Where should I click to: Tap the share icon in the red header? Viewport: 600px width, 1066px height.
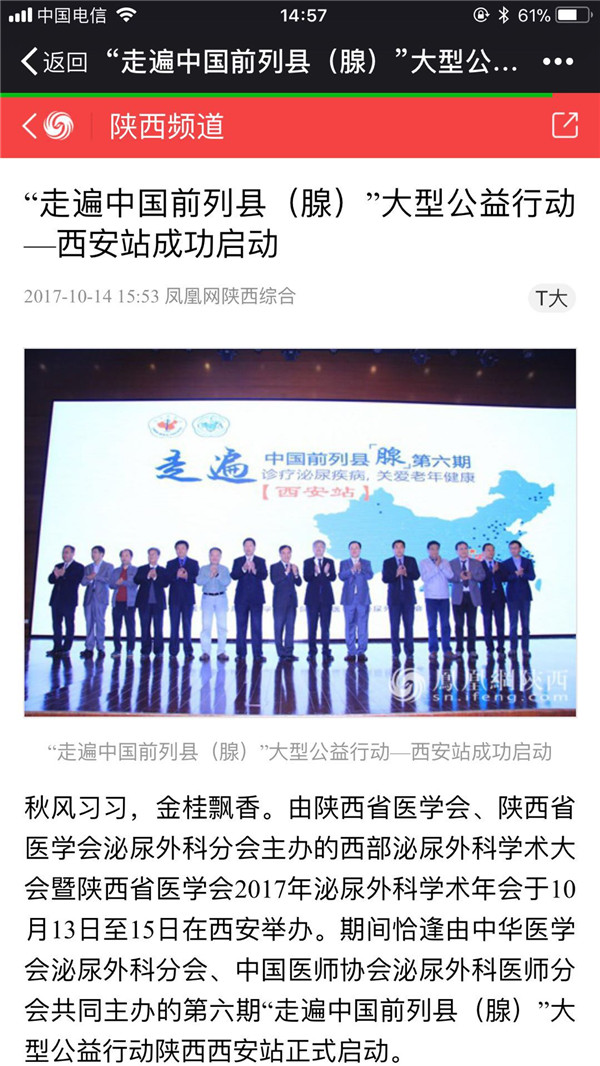point(565,125)
